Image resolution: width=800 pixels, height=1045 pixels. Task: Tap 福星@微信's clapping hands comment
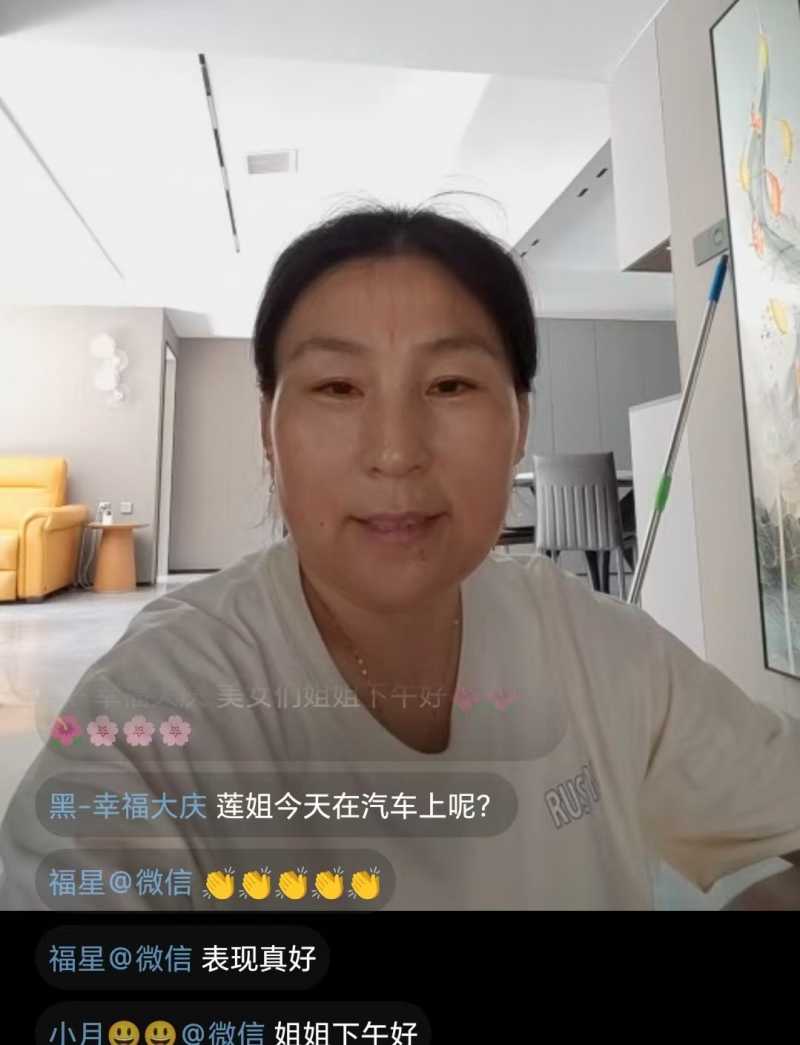[x=215, y=882]
